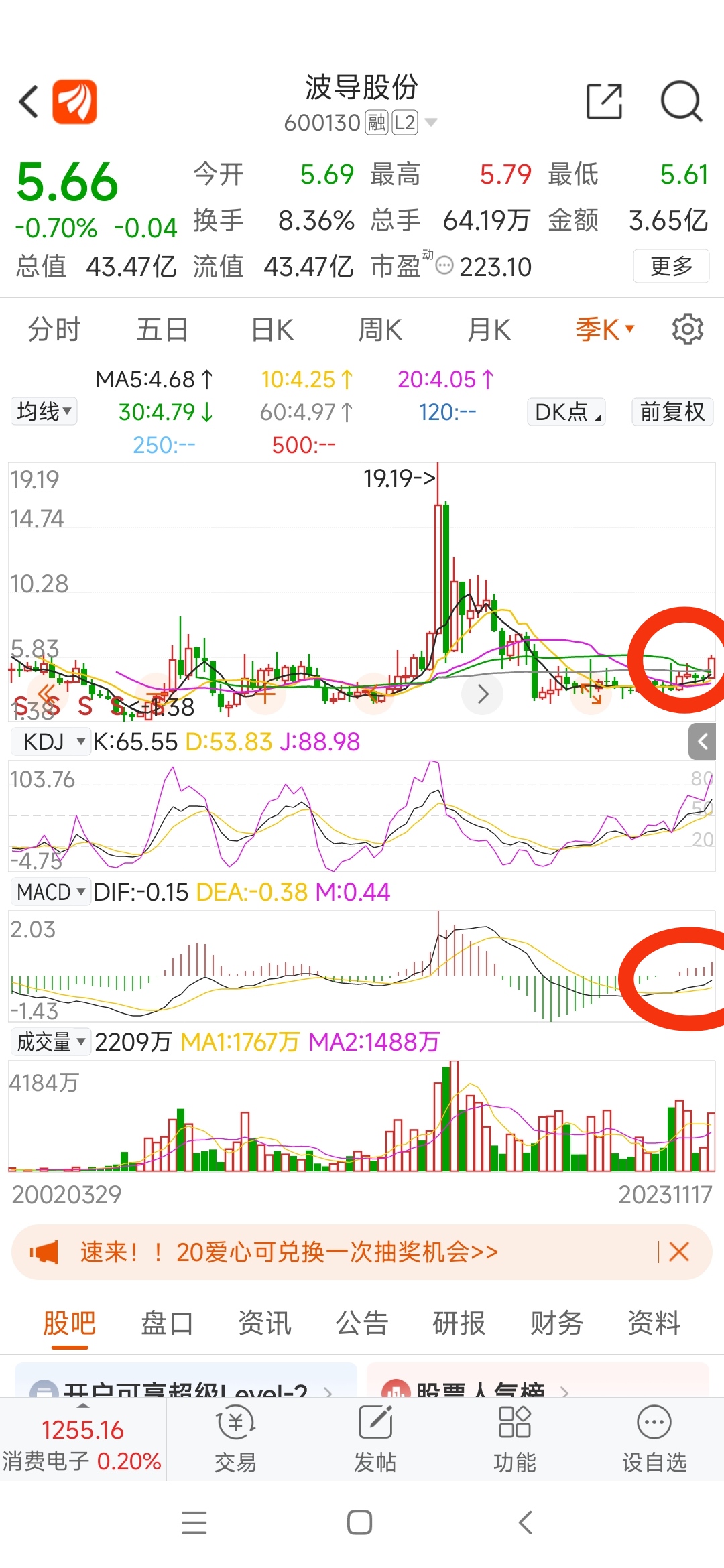Open the MACD indicator selector
The height and width of the screenshot is (1568, 724).
coord(50,891)
